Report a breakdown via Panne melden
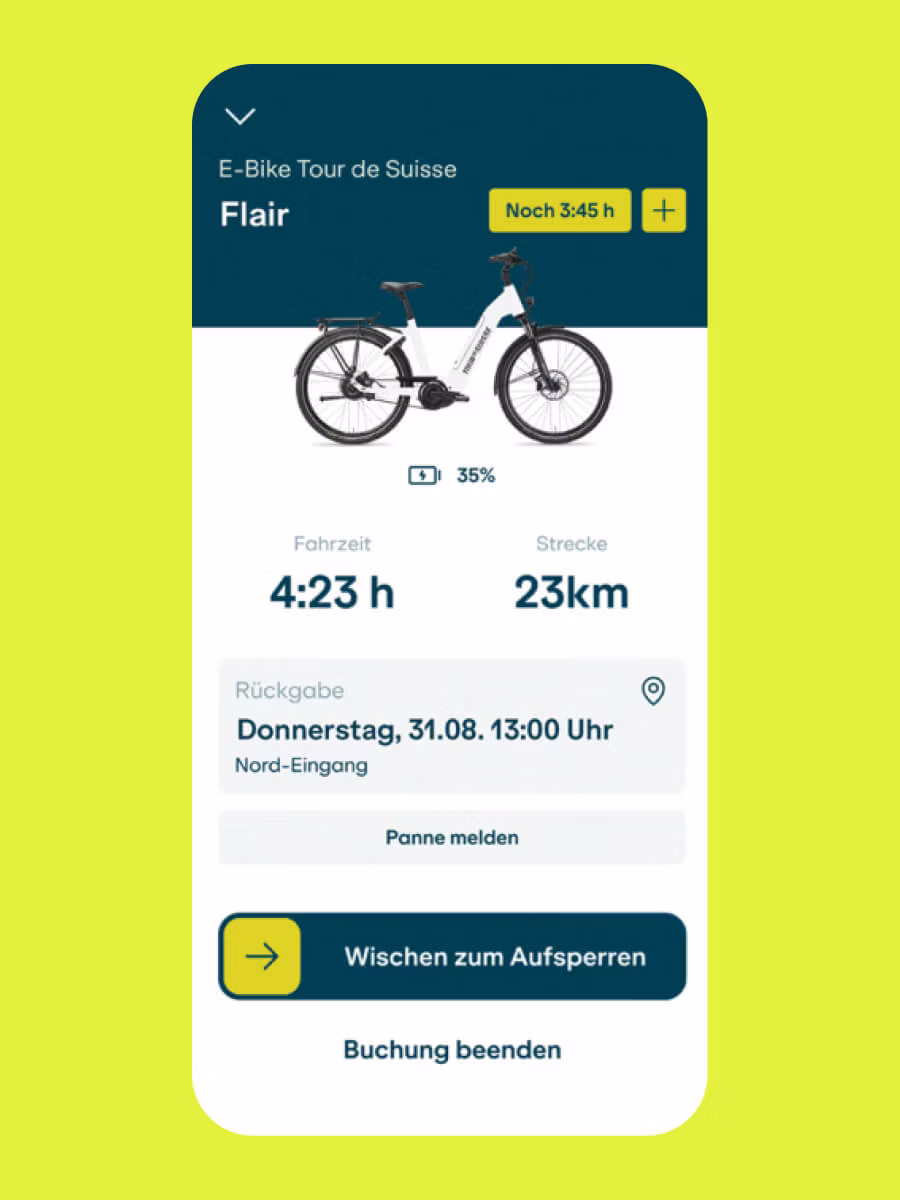The image size is (900, 1200). 452,838
